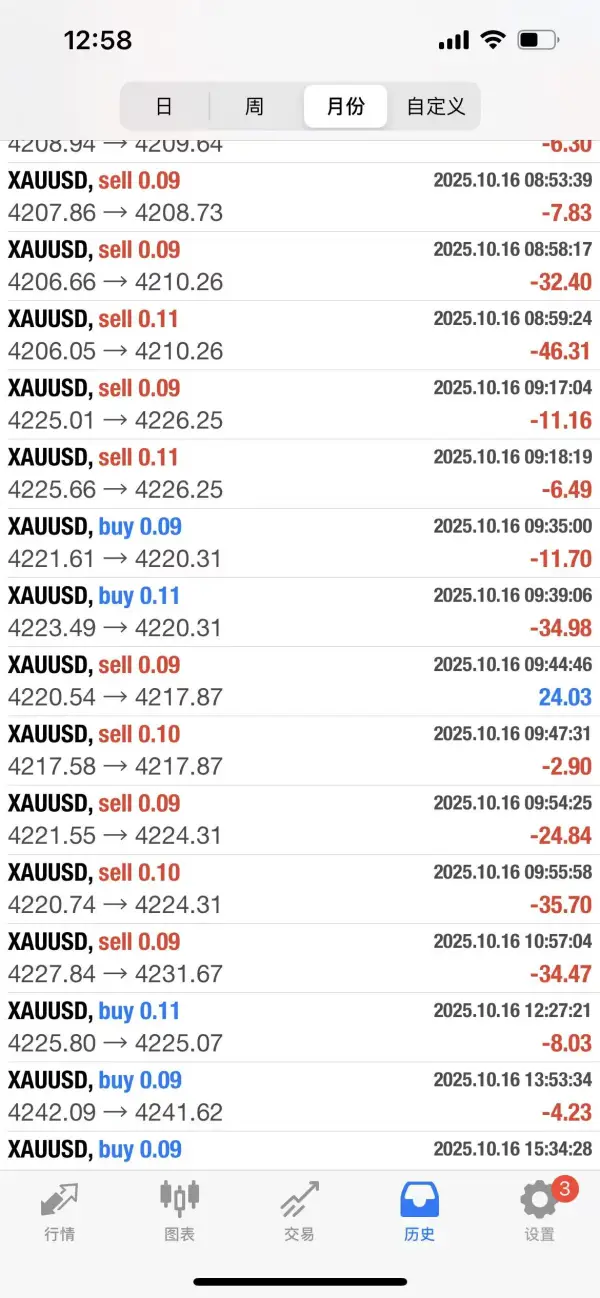Viewport: 600px width, 1298px height.
Task: Expand the sell 0.09 trade at 08:53:39
Action: 300,197
